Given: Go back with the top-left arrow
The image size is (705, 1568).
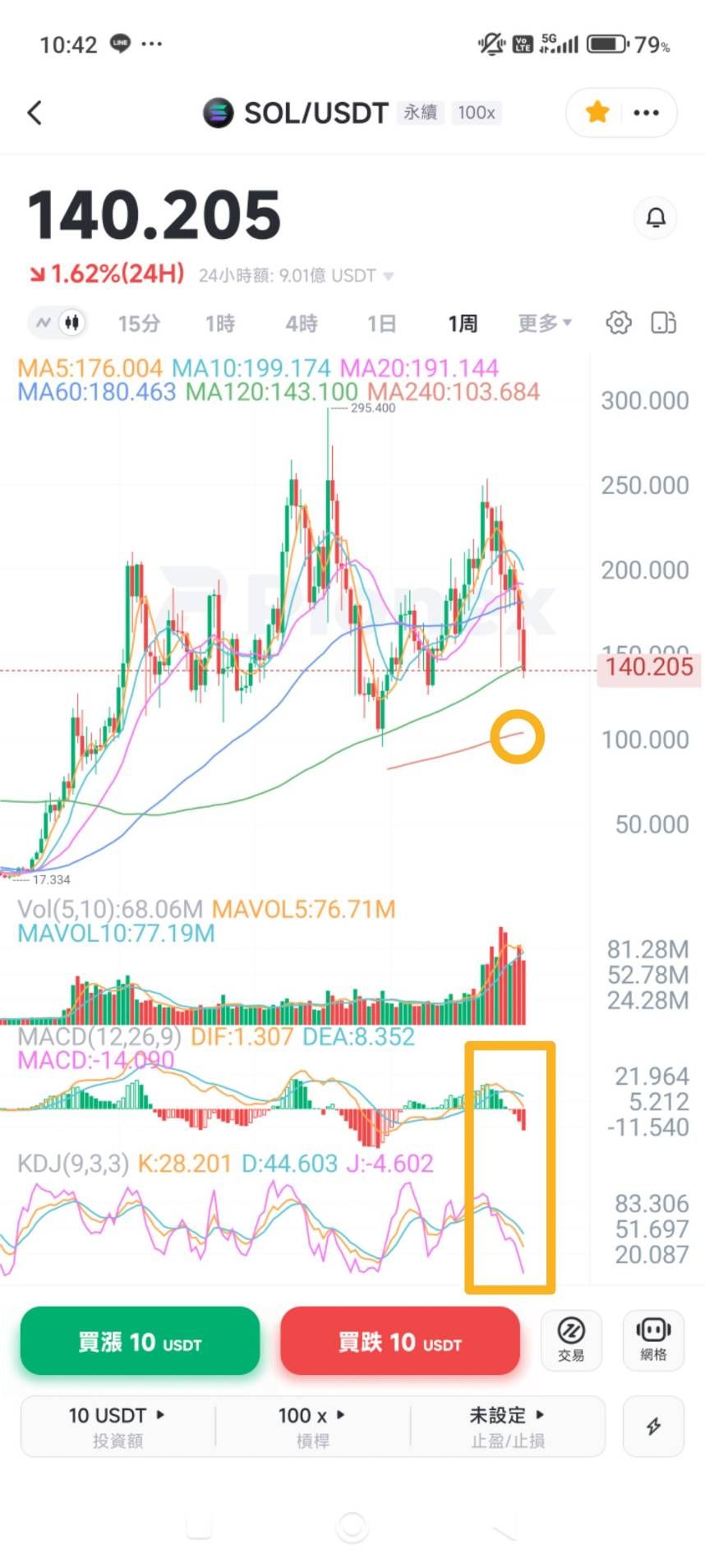Looking at the screenshot, I should 35,113.
